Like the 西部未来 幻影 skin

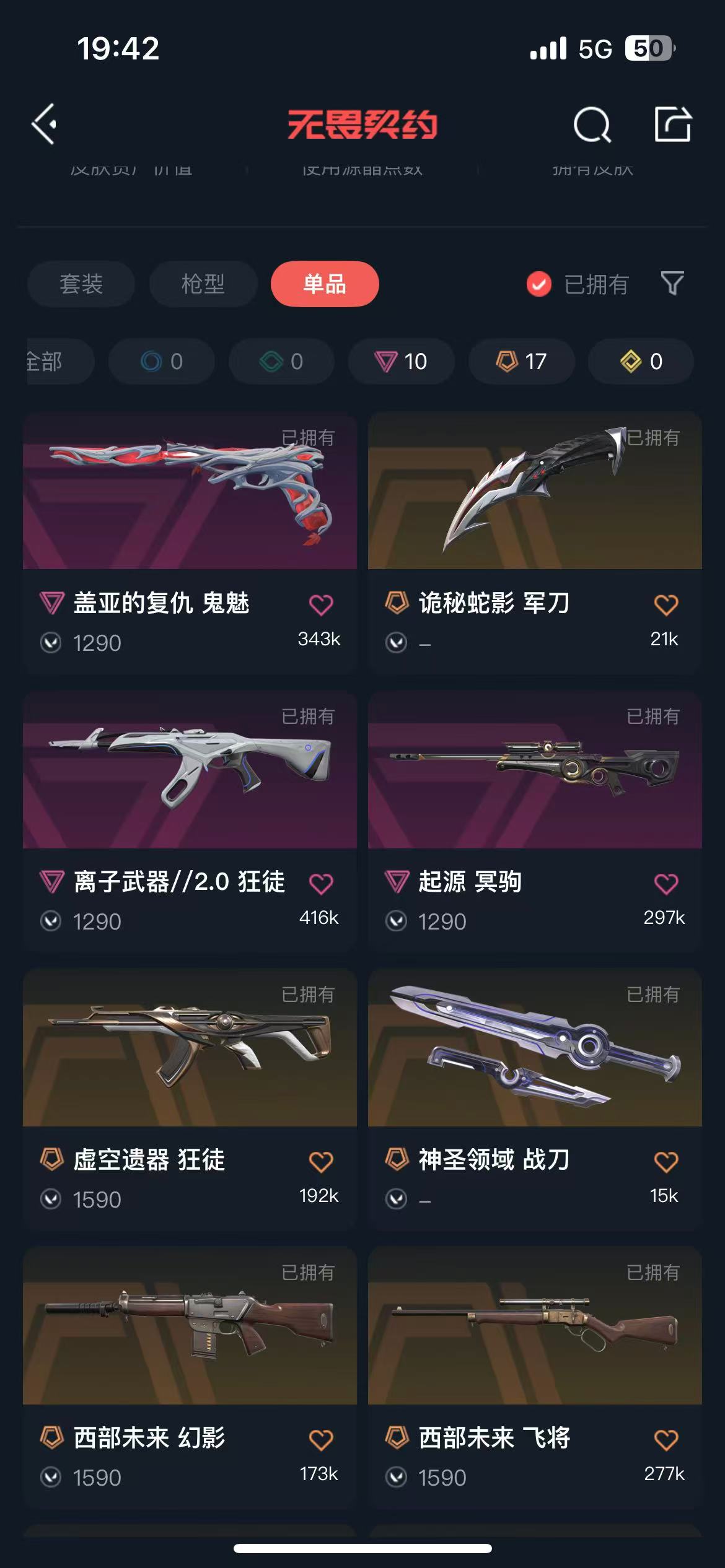(x=321, y=1440)
